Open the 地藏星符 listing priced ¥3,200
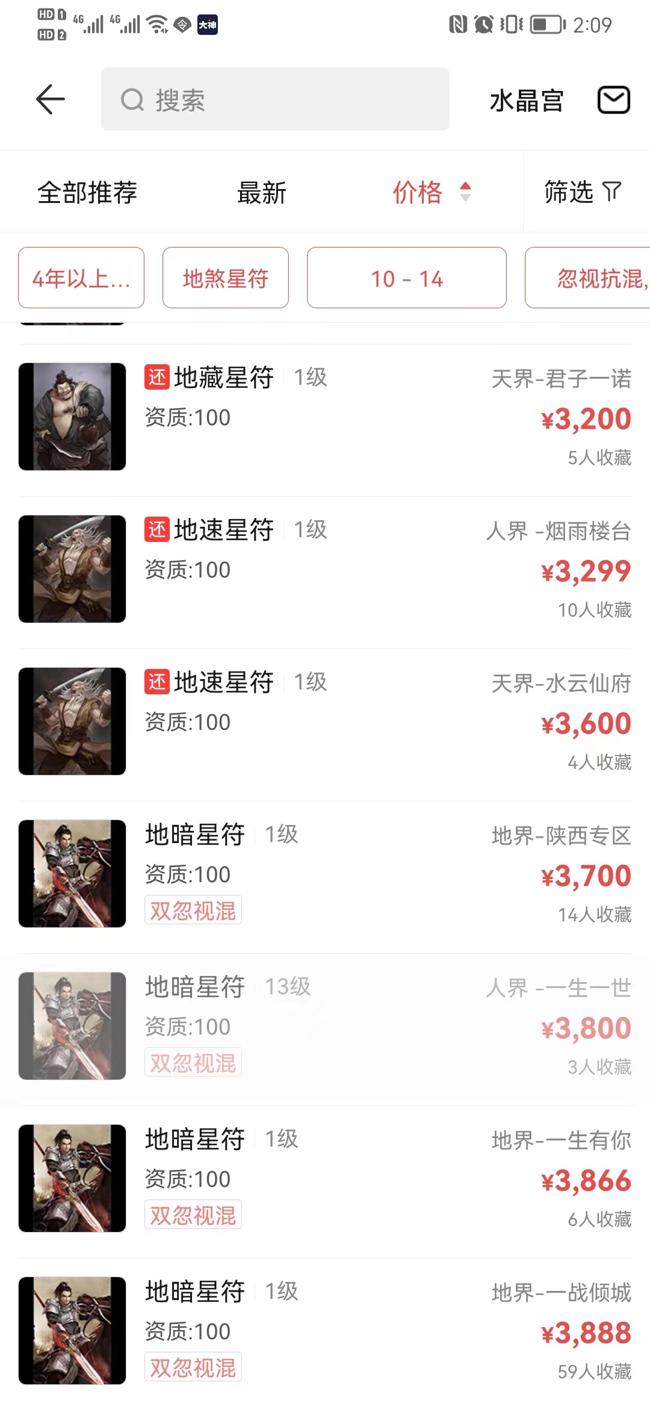Screen dimensions: 650x1409 325,417
